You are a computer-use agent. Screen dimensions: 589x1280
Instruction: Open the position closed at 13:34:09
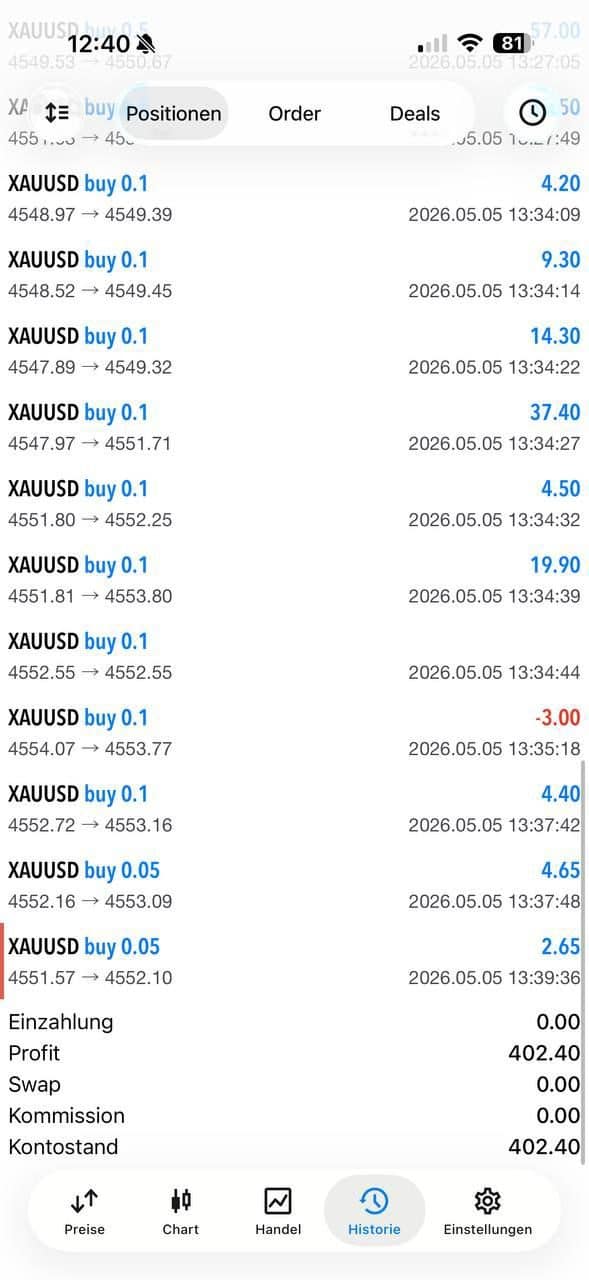(x=294, y=198)
